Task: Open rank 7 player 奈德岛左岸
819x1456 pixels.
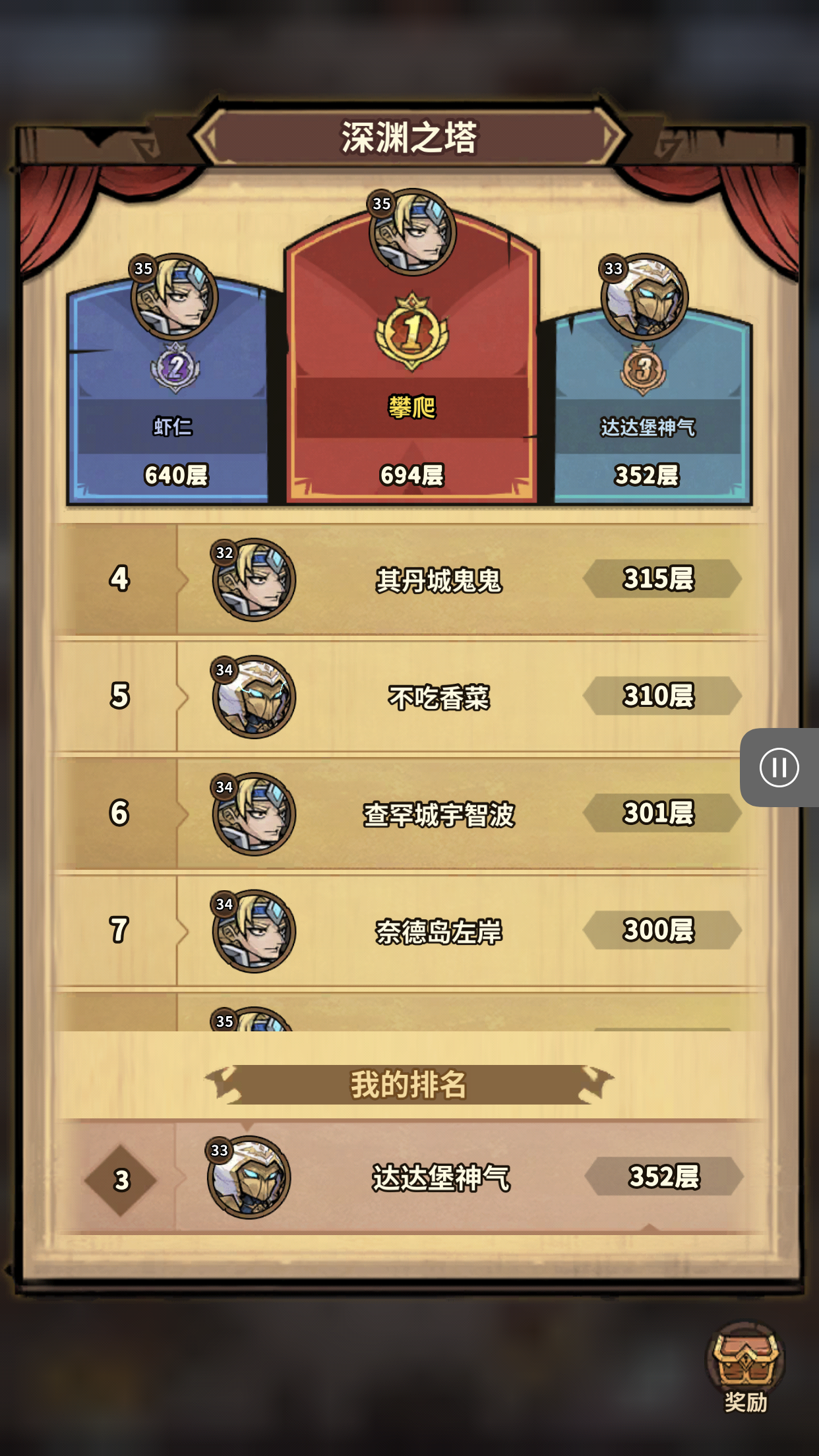Action: point(438,931)
